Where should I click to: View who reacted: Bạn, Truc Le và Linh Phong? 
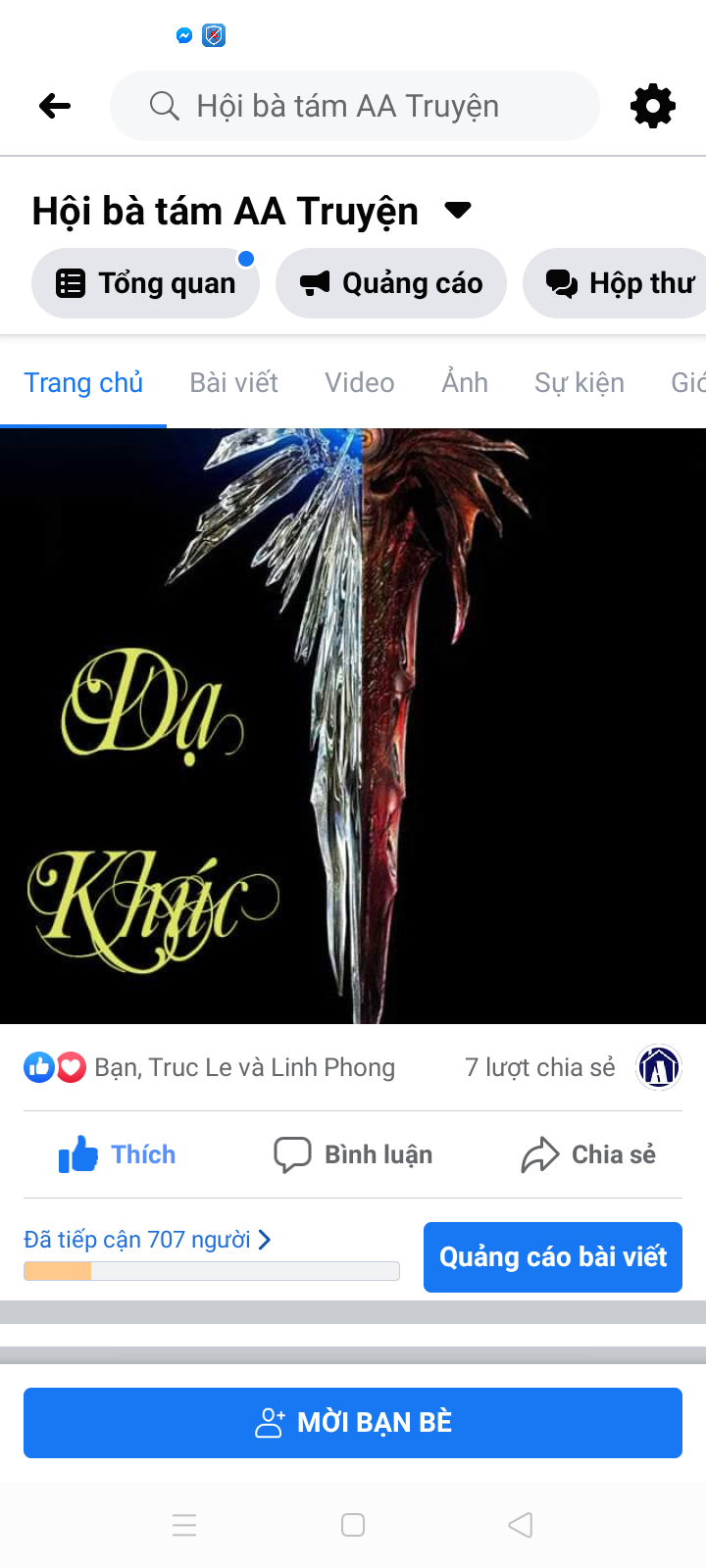[243, 1067]
